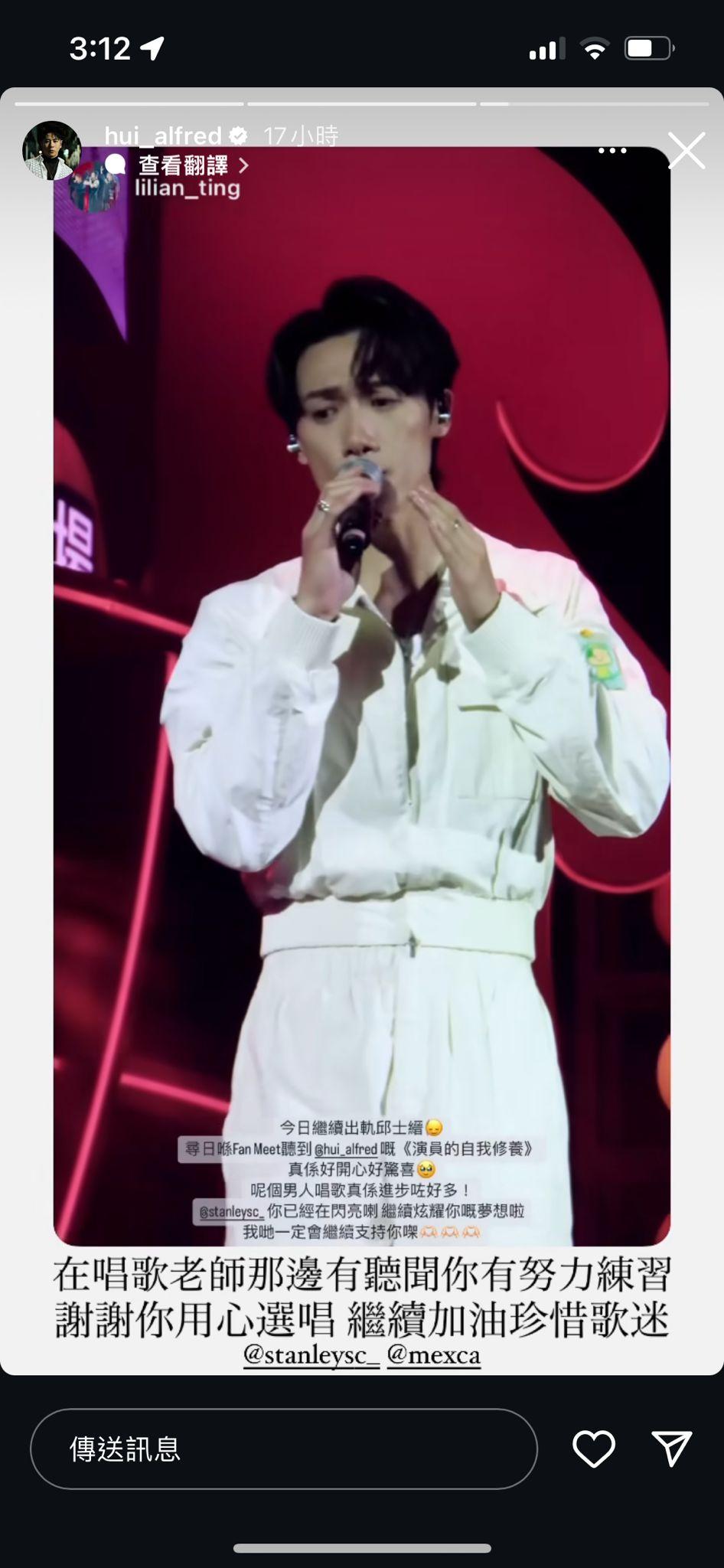The image size is (724, 1568).
Task: Focus the 傳送訊息 message field
Action: (x=283, y=1449)
